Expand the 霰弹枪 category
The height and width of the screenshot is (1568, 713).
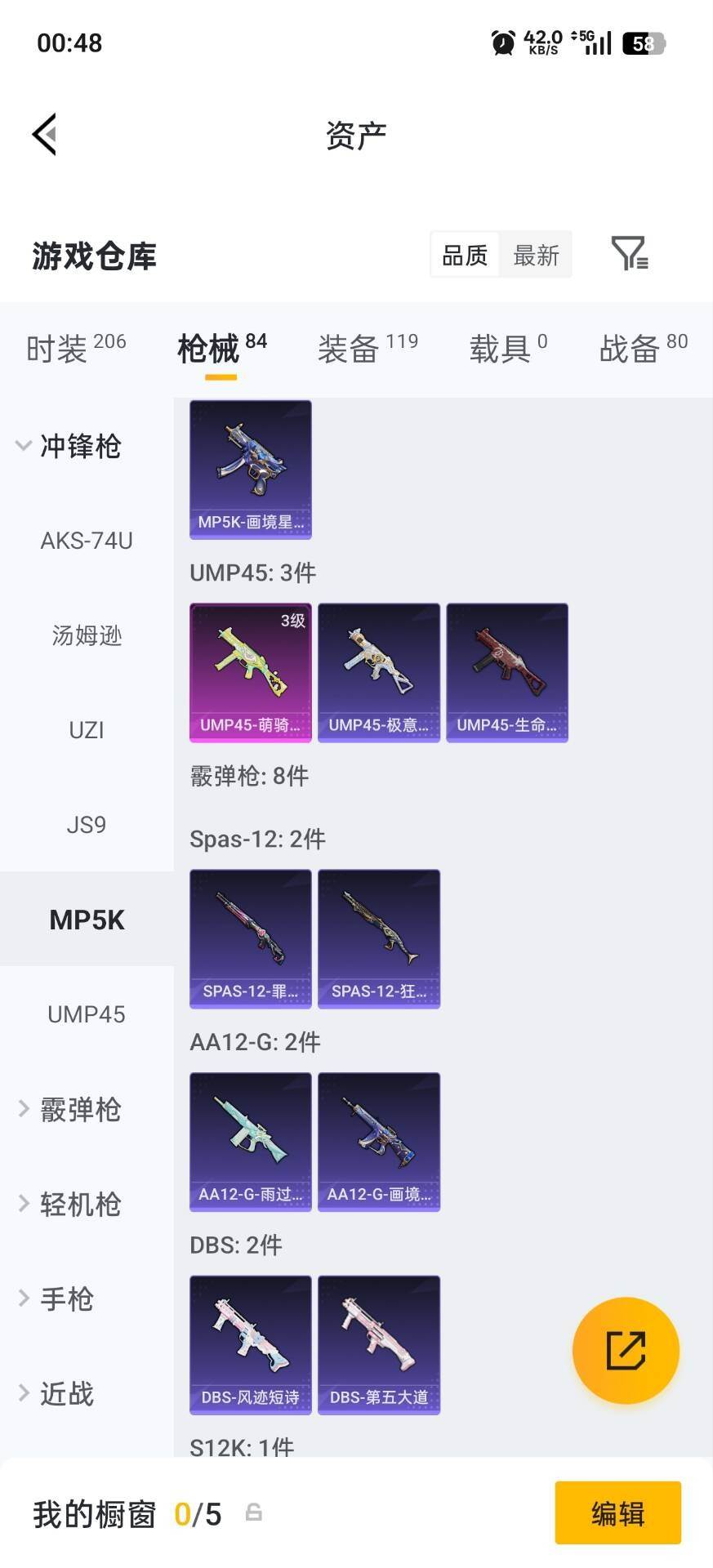71,1109
